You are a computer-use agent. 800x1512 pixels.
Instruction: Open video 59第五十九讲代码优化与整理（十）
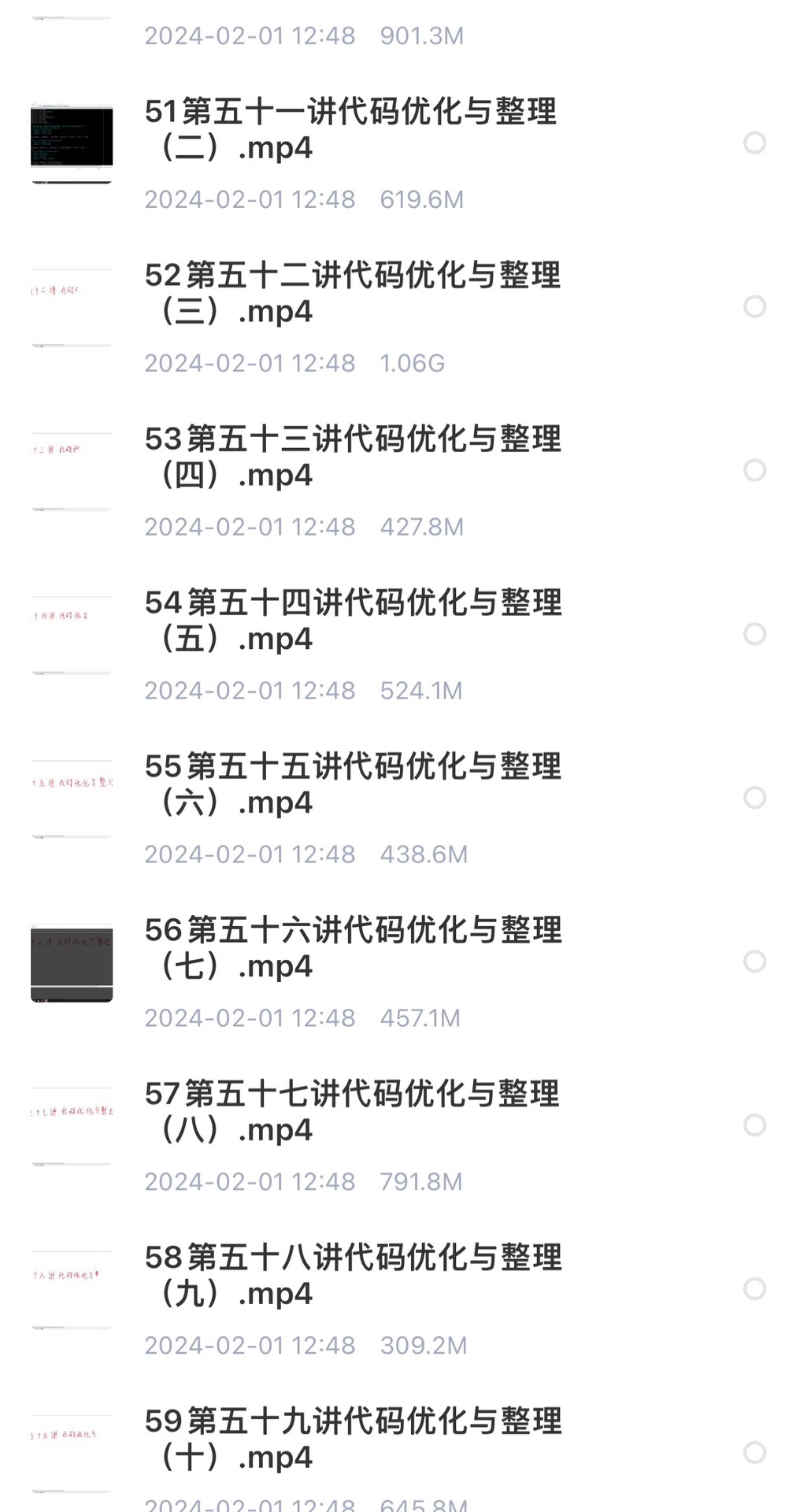pos(351,1440)
